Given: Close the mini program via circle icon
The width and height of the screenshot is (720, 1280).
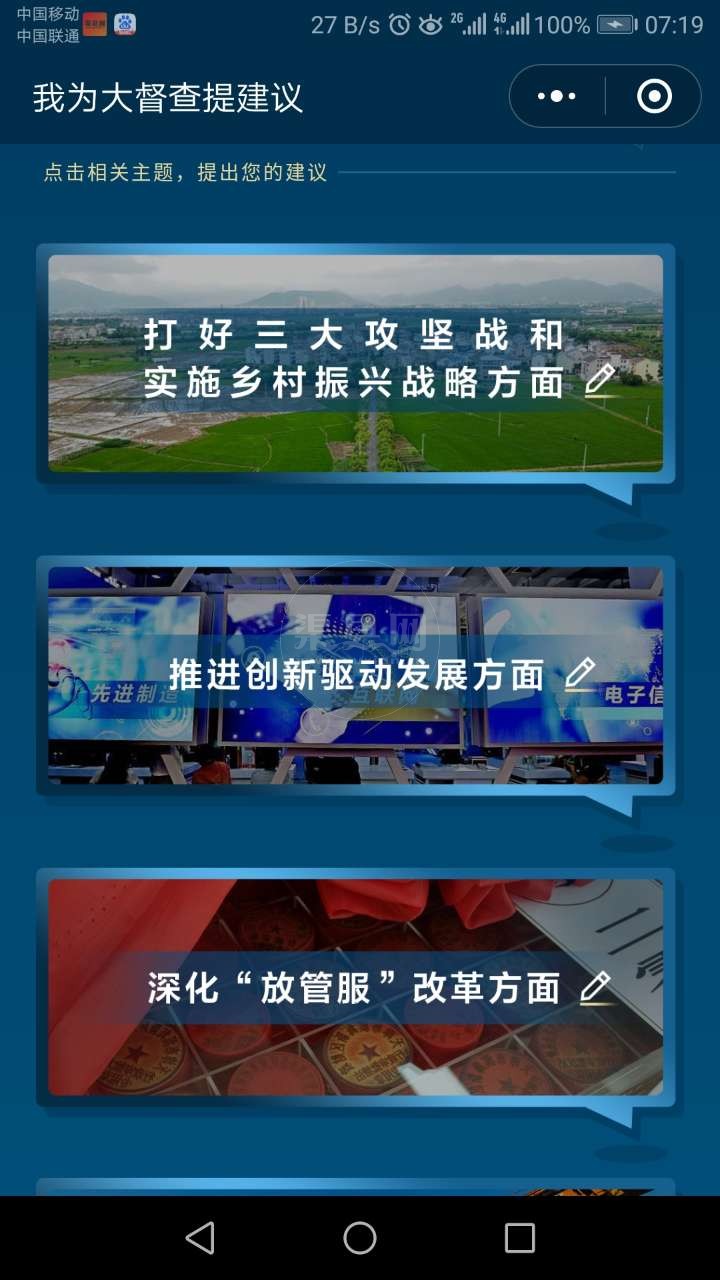Looking at the screenshot, I should click(654, 97).
